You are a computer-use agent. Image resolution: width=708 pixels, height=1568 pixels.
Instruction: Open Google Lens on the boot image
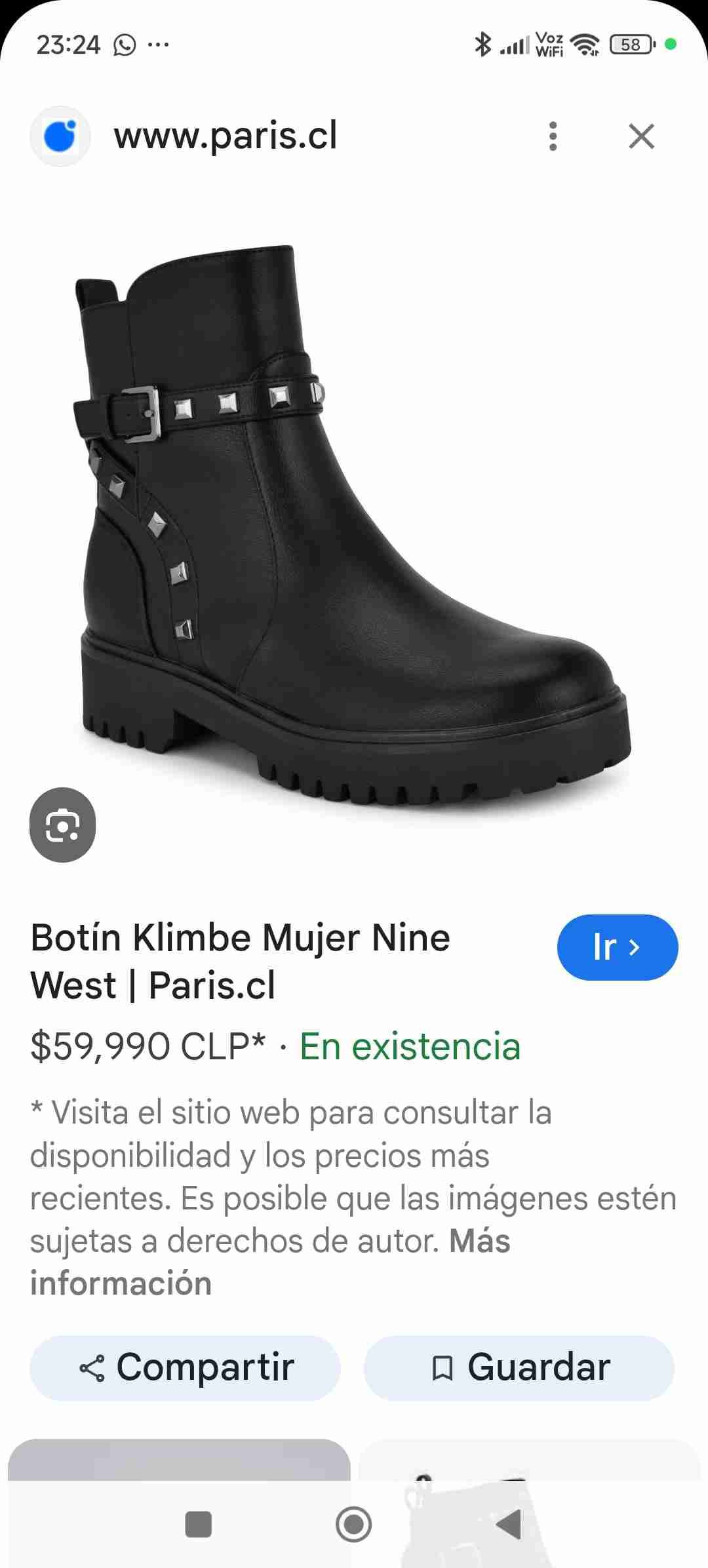point(62,826)
